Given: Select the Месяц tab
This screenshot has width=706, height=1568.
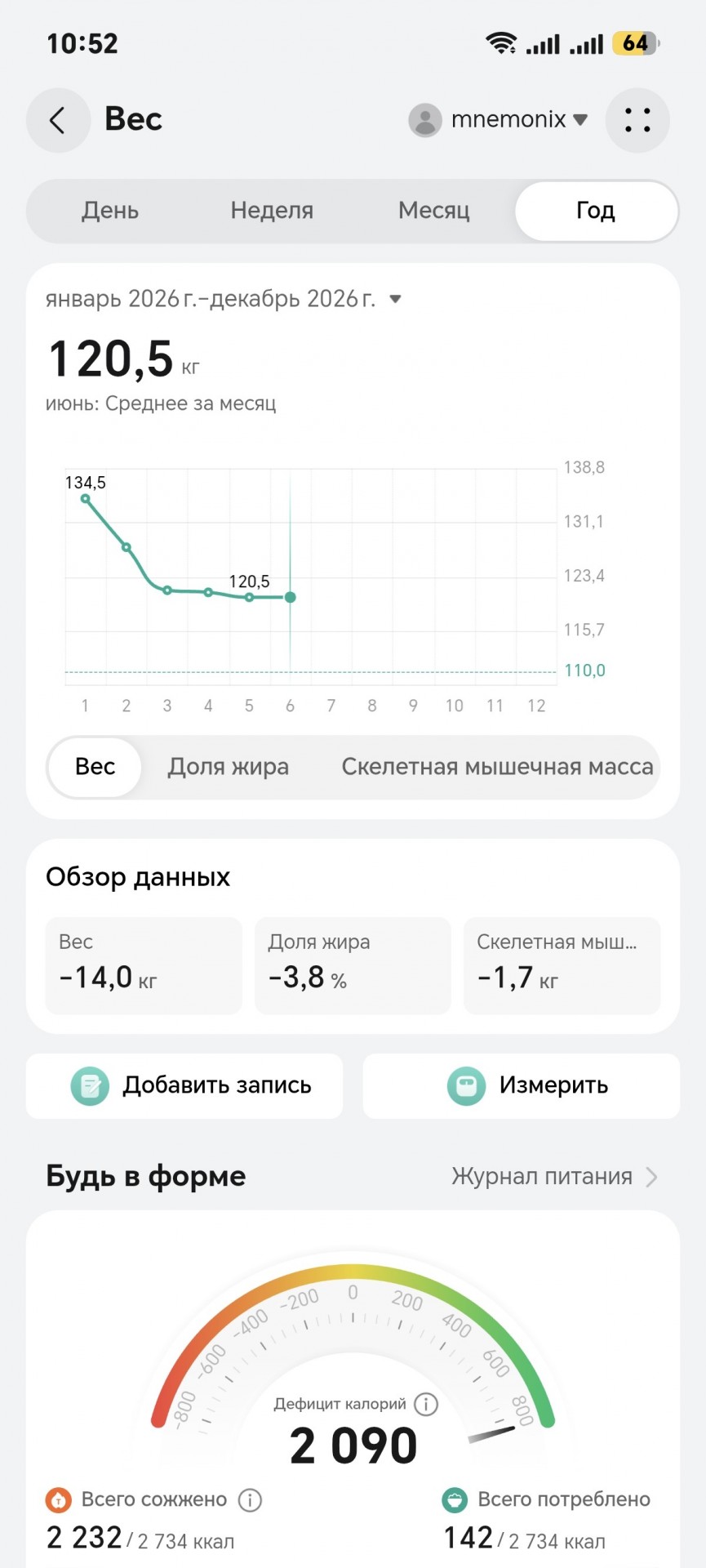Looking at the screenshot, I should [433, 211].
